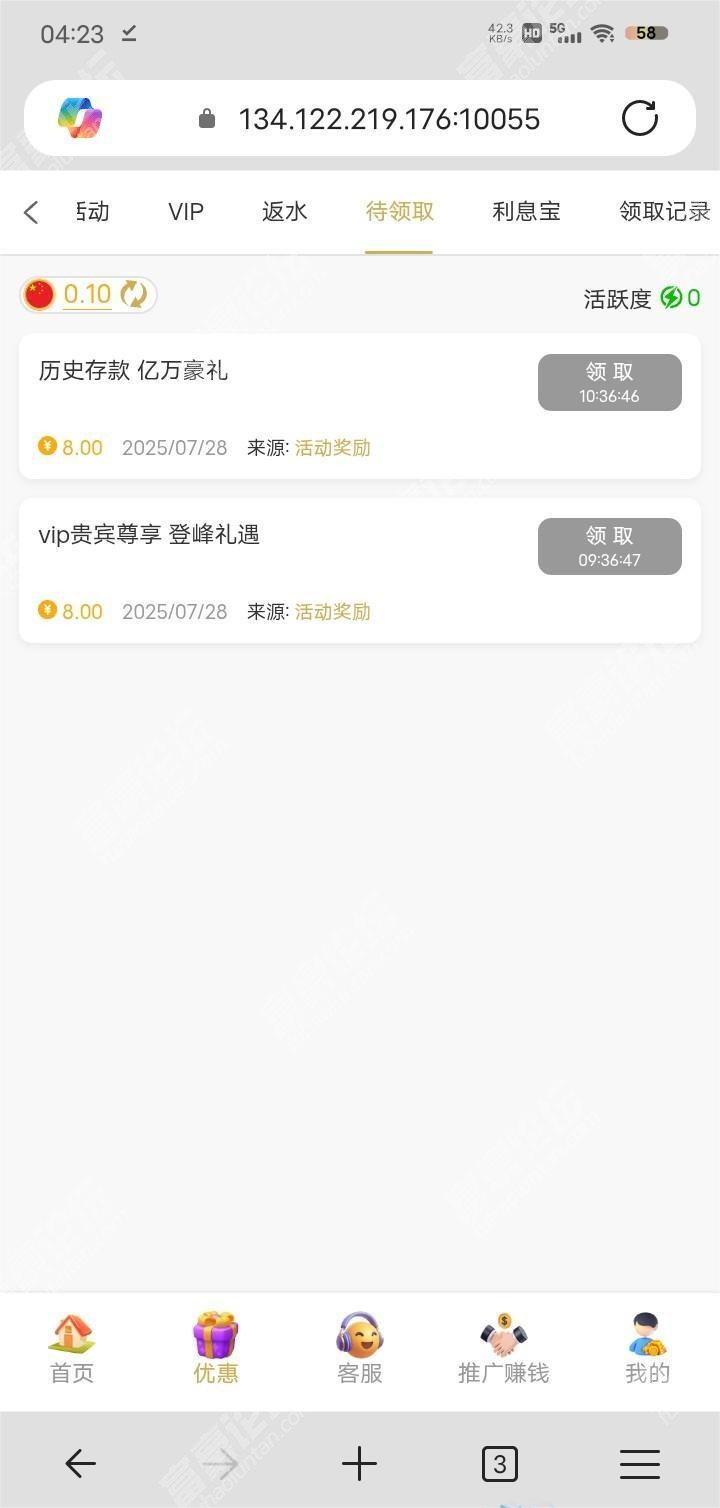
Task: View the 3 open browser tabs
Action: pos(500,1464)
